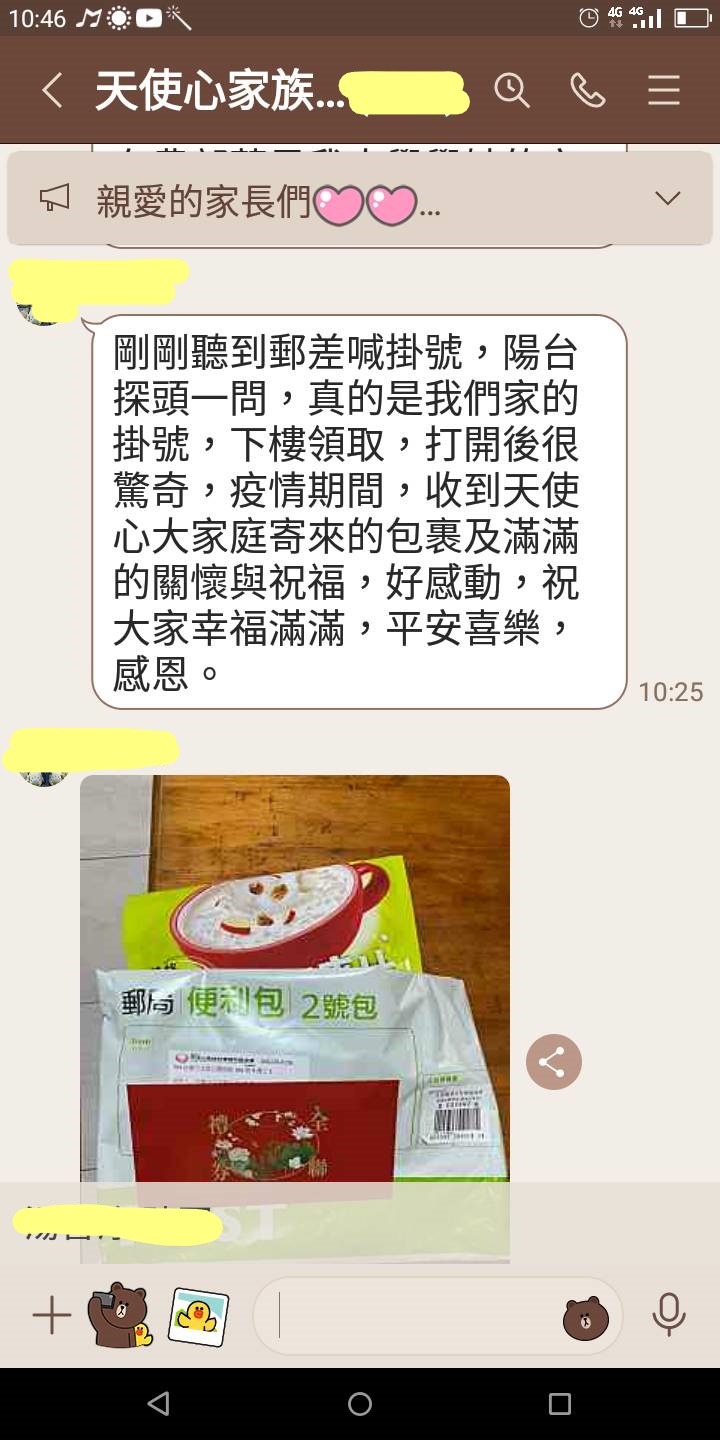
Task: Open the sticker and emoji panel
Action: 586,1318
